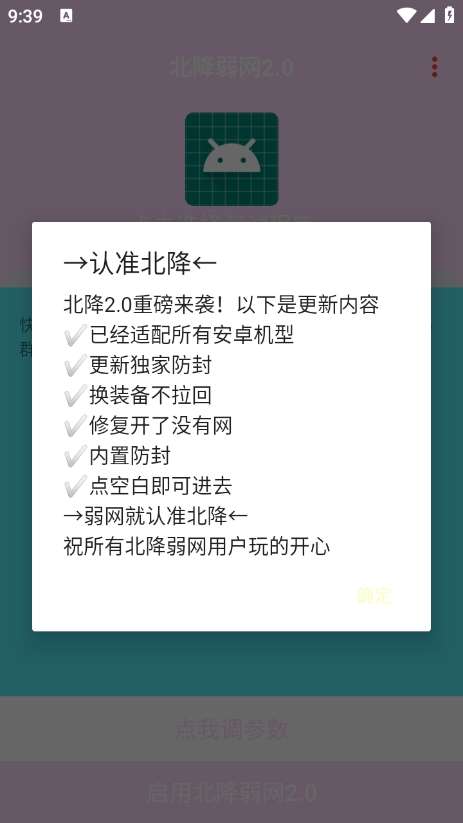Confirm the update dialog with 确定

(x=374, y=595)
